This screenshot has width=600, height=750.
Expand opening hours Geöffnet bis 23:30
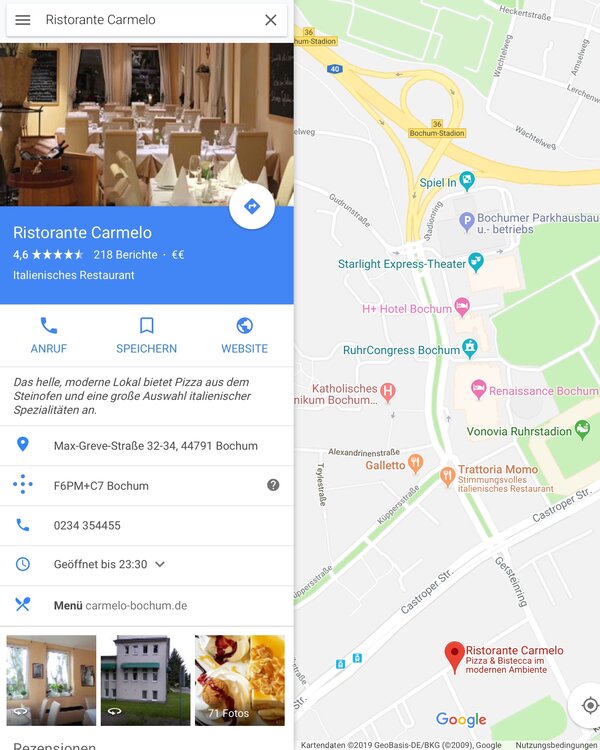click(x=110, y=565)
